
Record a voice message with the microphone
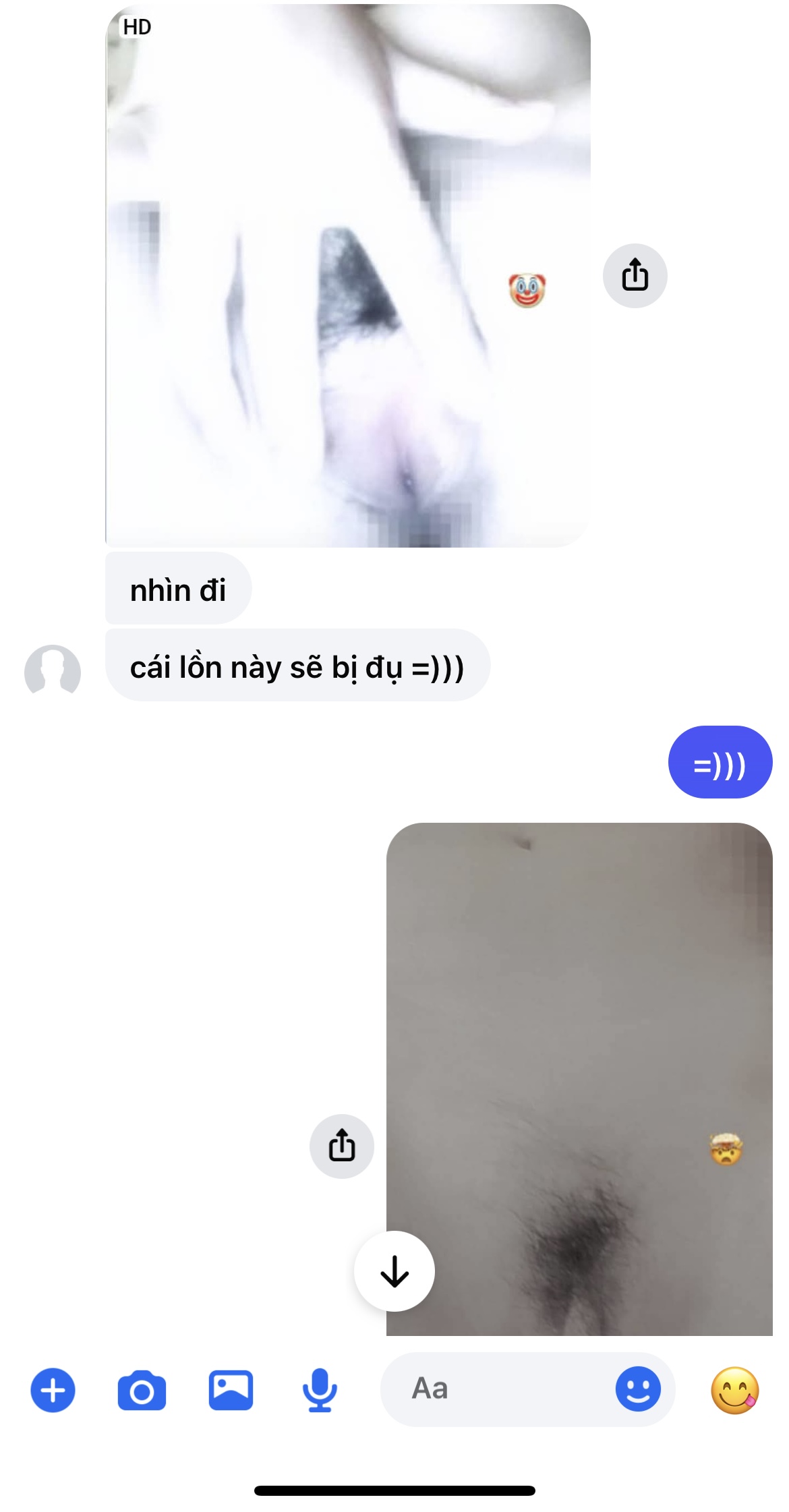click(x=320, y=1390)
